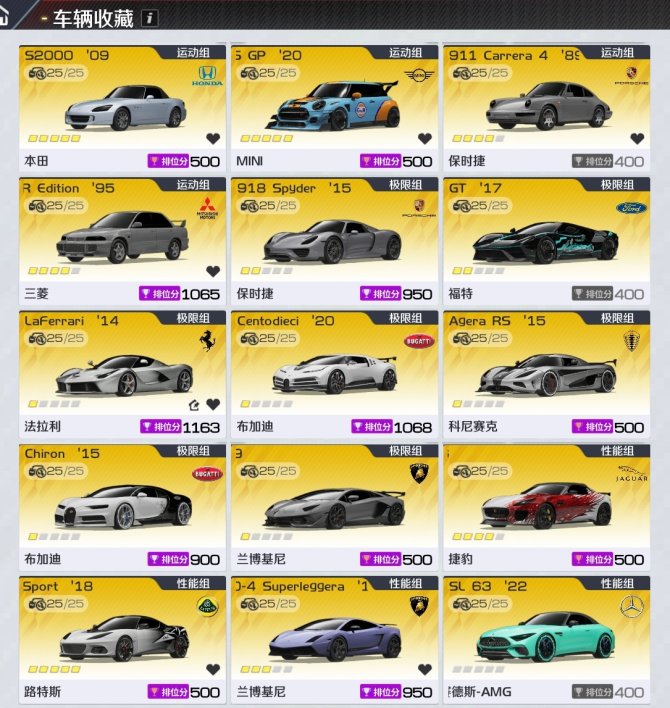Open the vehicle collection info icon
Screen dimensions: 670x708
[x=149, y=18]
